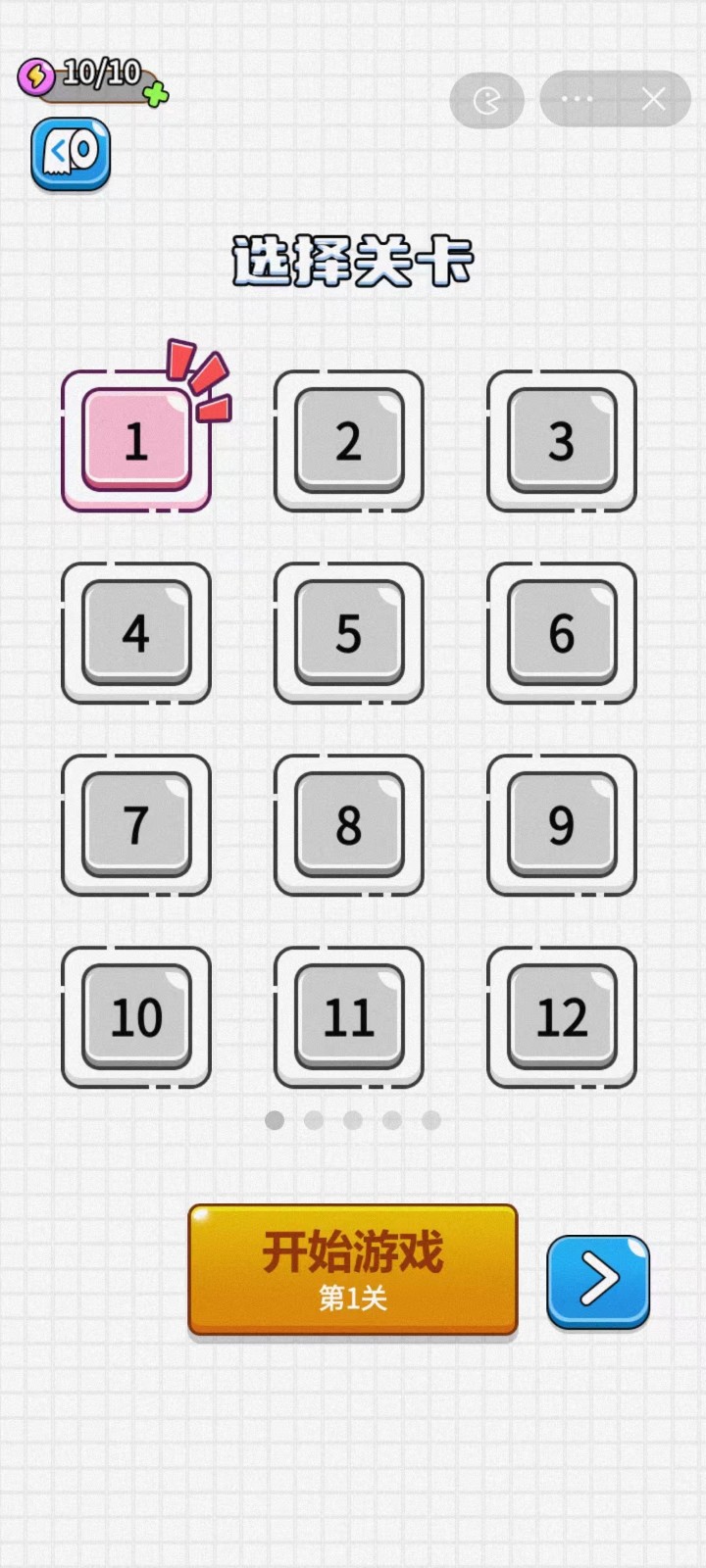Select level 5
Viewport: 706px width, 1568px height.
click(349, 632)
